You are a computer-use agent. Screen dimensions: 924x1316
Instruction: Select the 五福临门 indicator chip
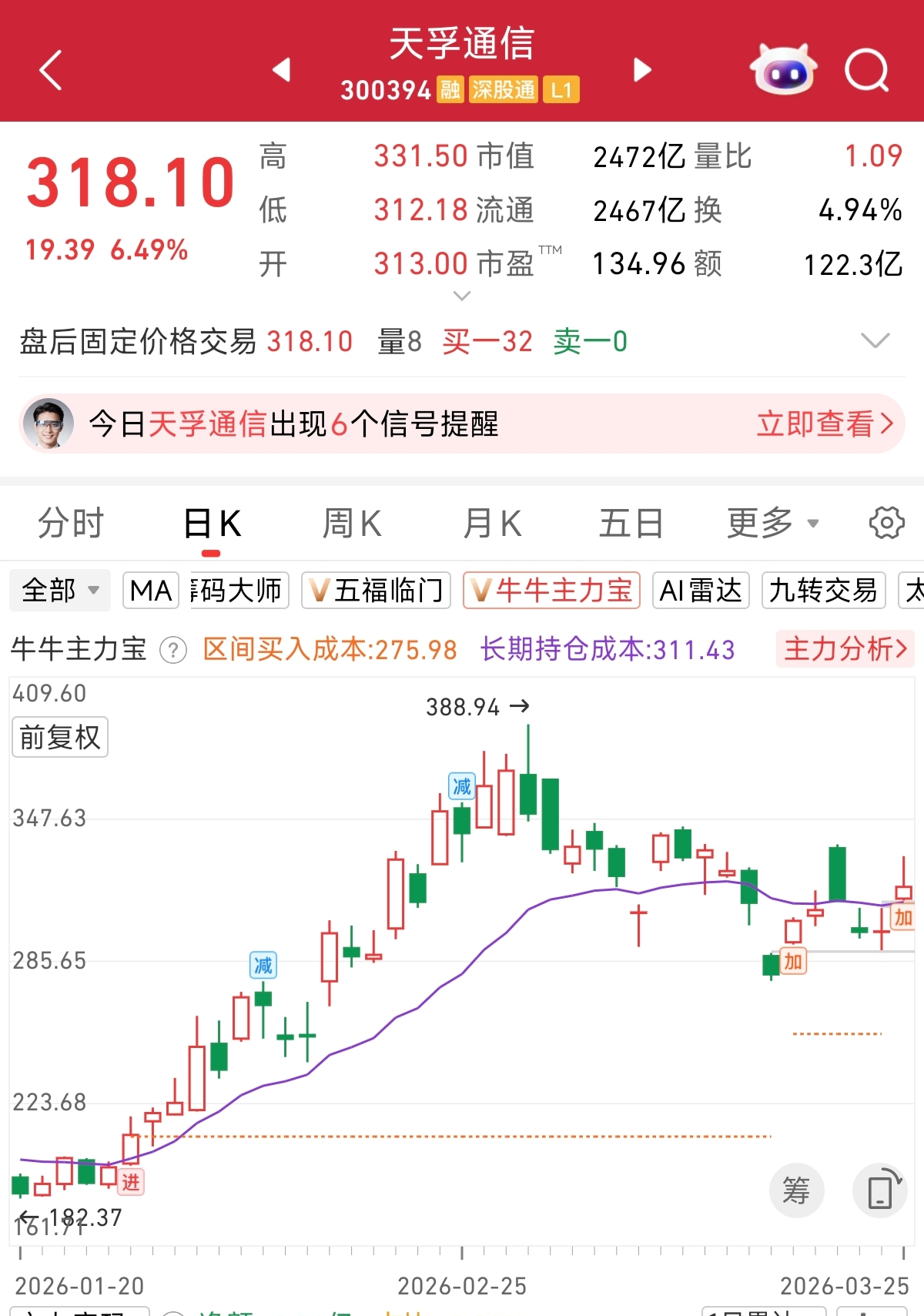(376, 591)
